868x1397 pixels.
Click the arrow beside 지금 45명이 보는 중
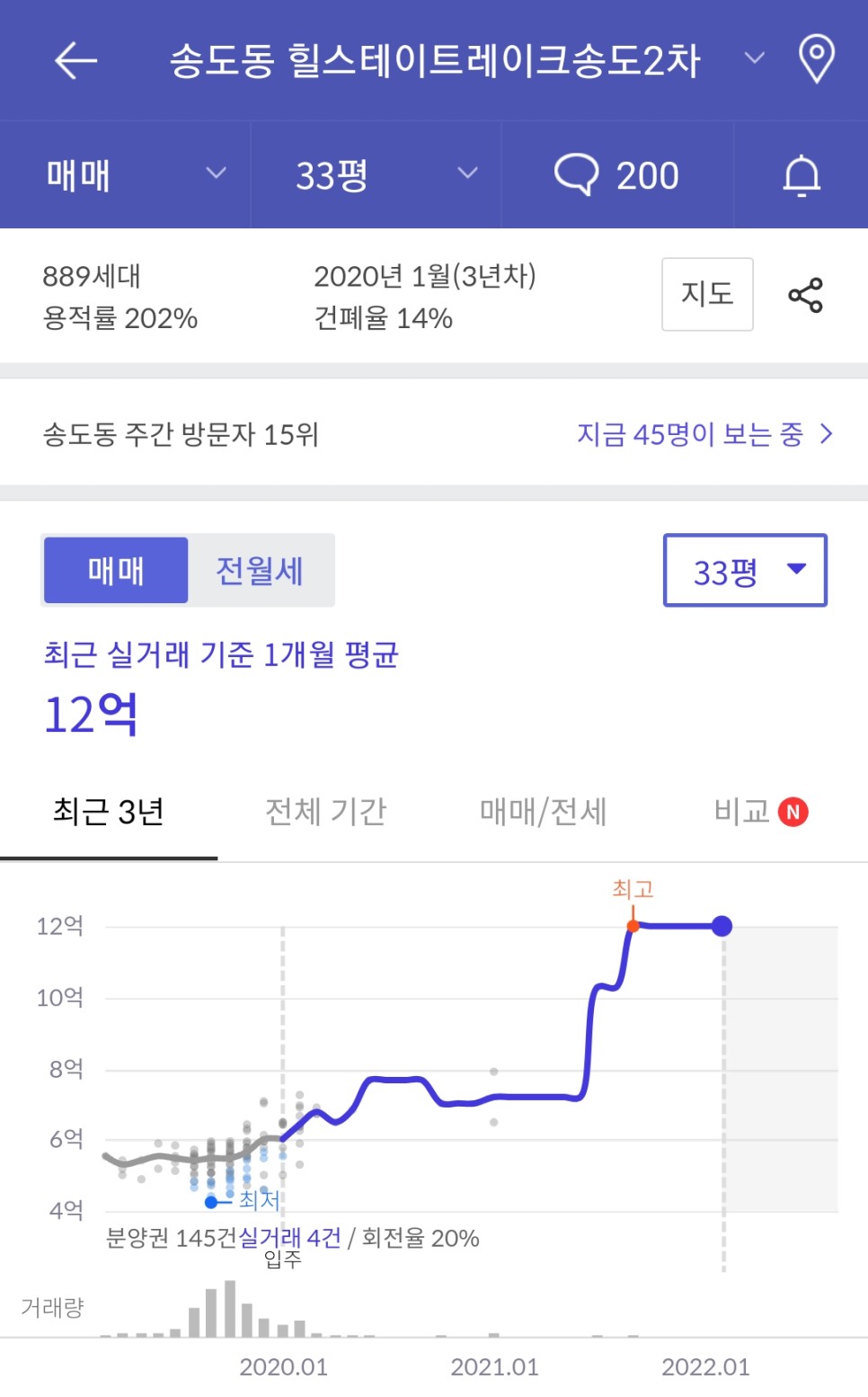[825, 434]
